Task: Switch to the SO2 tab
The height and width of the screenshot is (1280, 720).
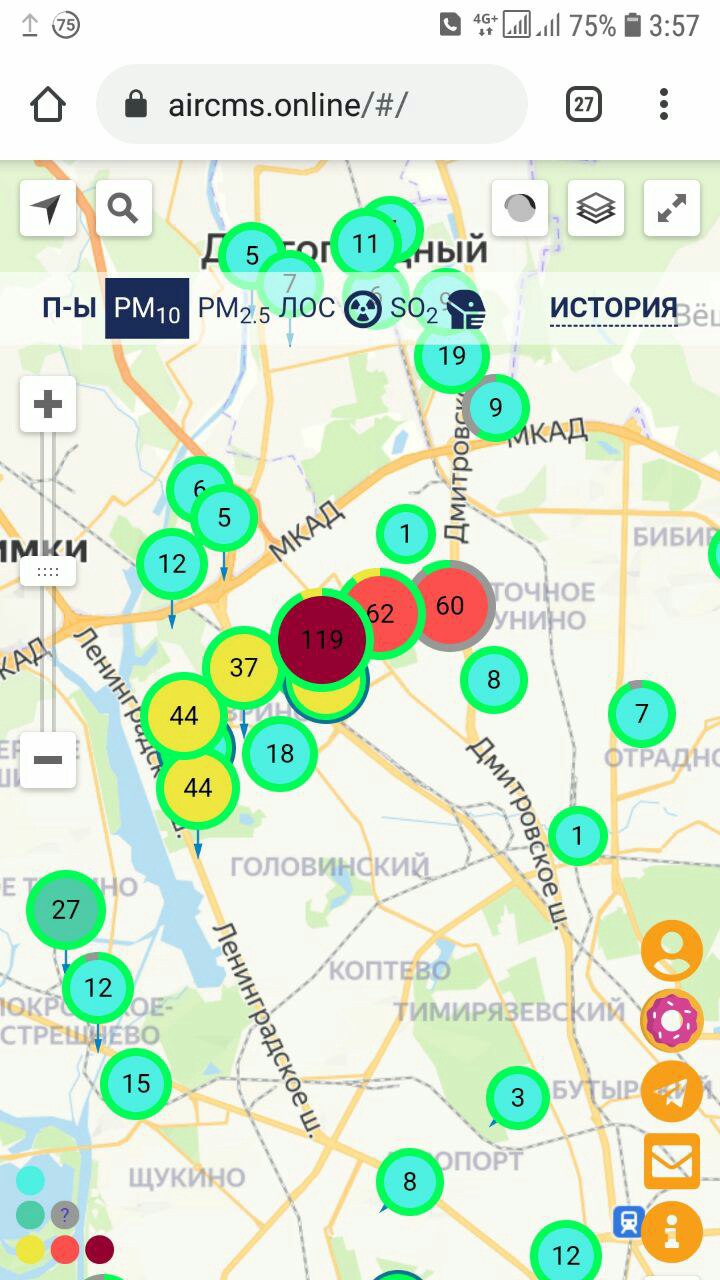Action: pos(414,309)
